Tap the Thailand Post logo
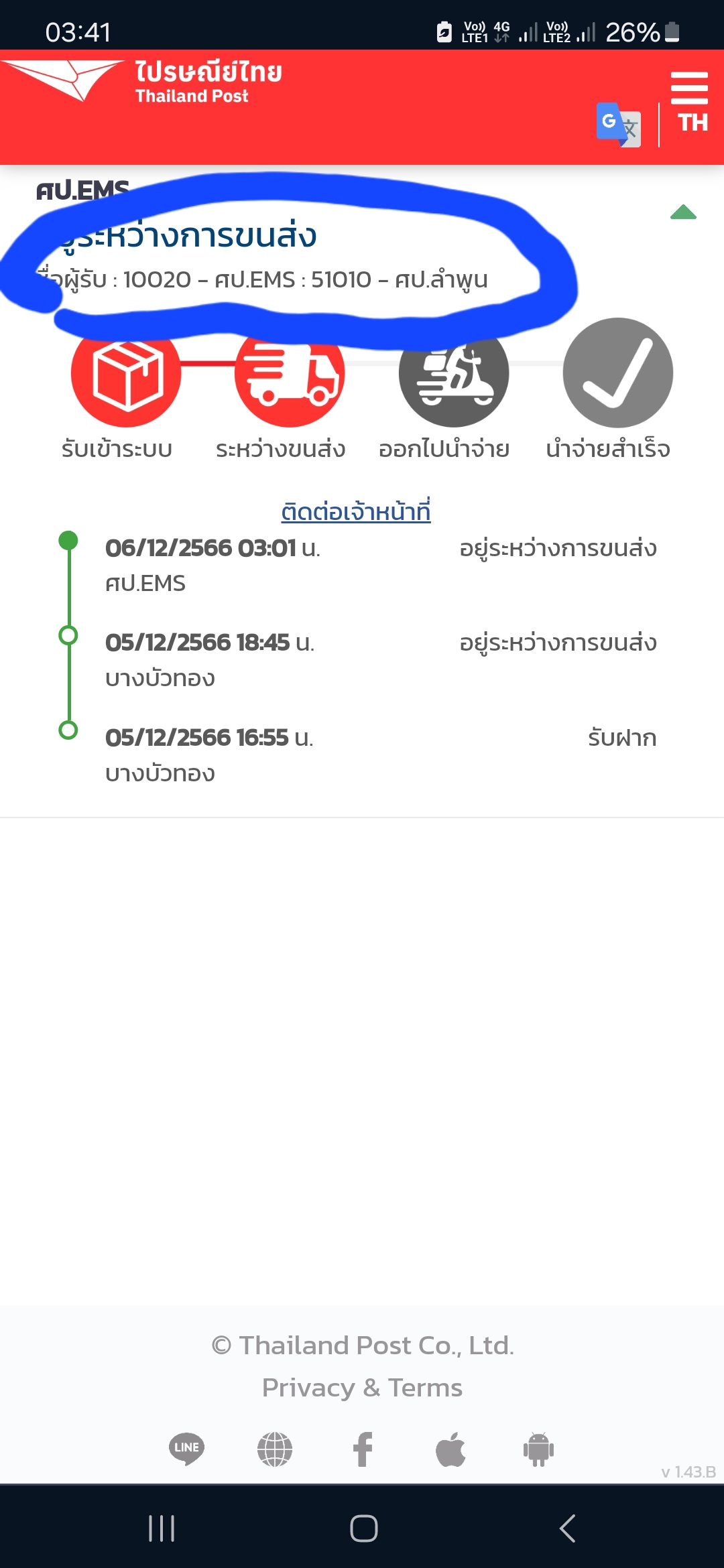The image size is (724, 1568). click(x=142, y=81)
